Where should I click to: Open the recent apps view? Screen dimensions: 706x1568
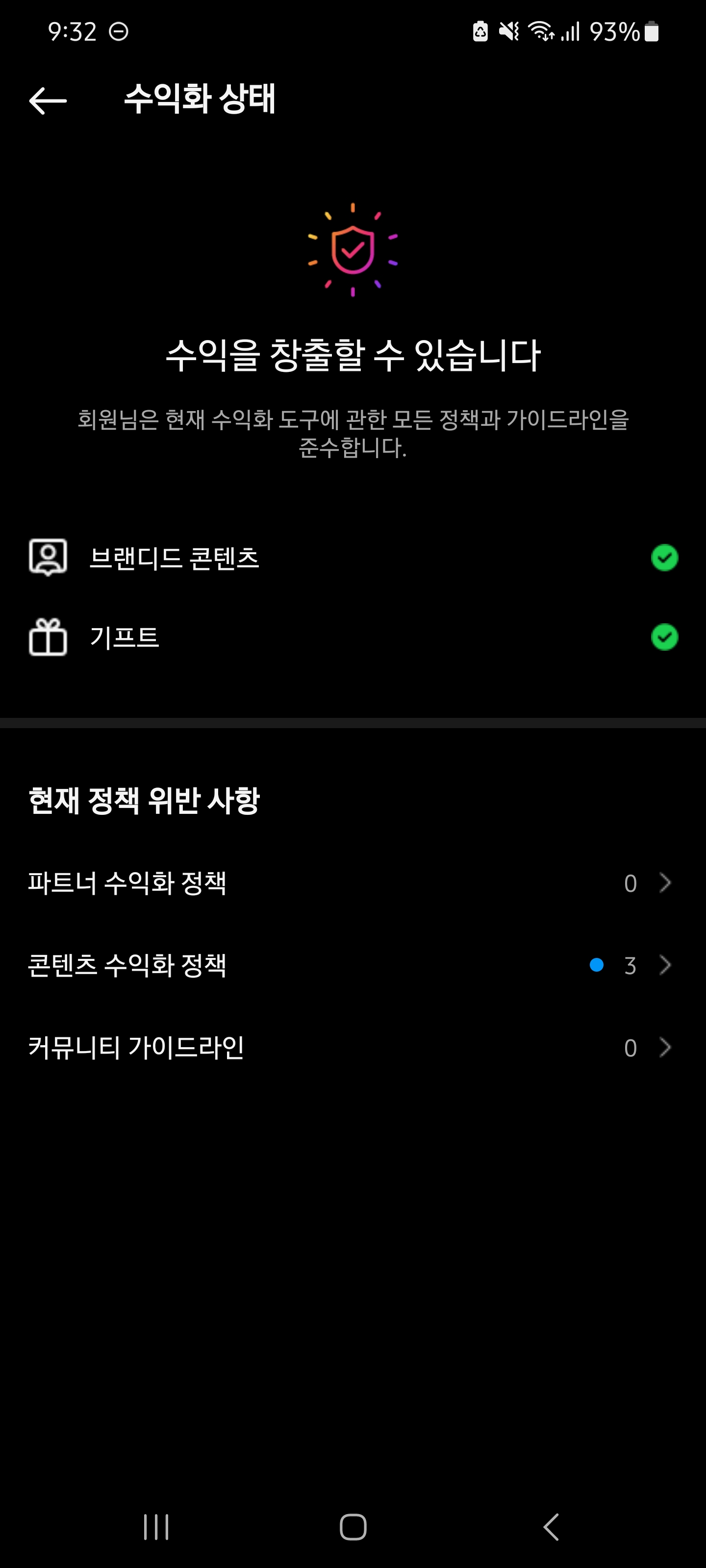(156, 1527)
